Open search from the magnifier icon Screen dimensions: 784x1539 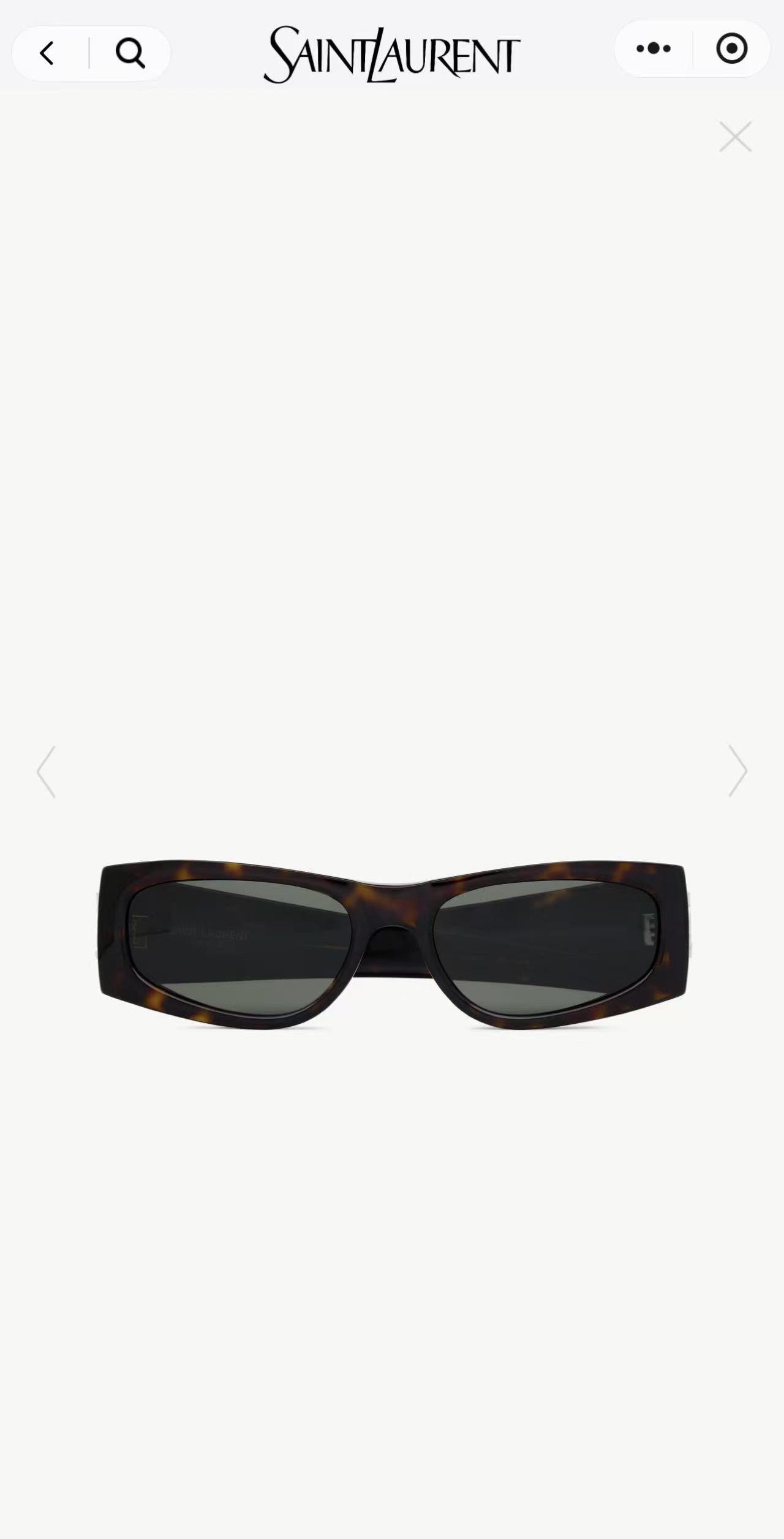click(x=130, y=53)
